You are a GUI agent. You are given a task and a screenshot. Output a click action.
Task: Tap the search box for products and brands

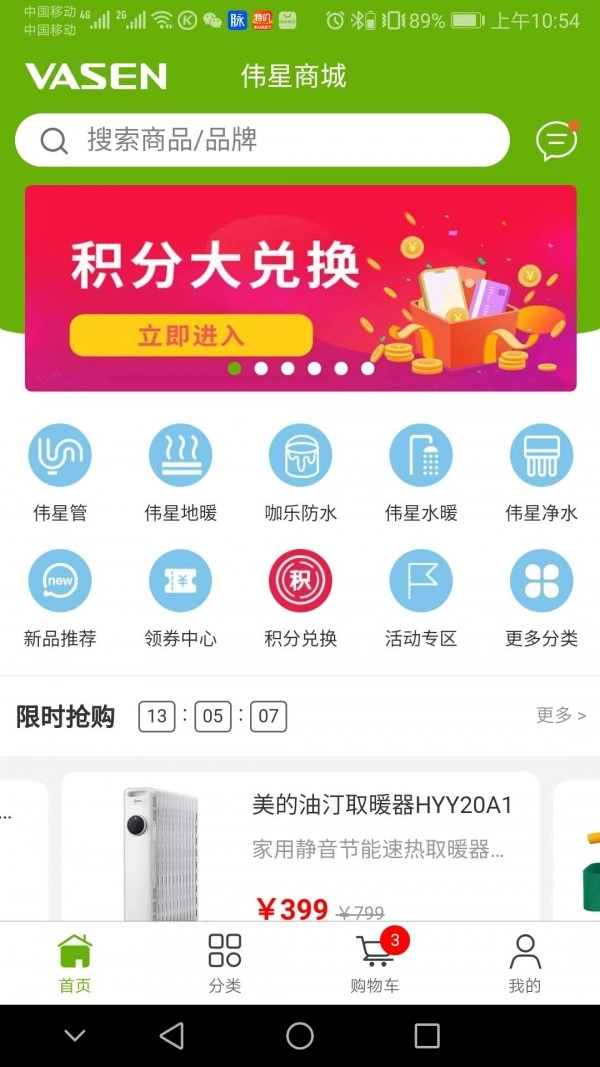pyautogui.click(x=262, y=140)
